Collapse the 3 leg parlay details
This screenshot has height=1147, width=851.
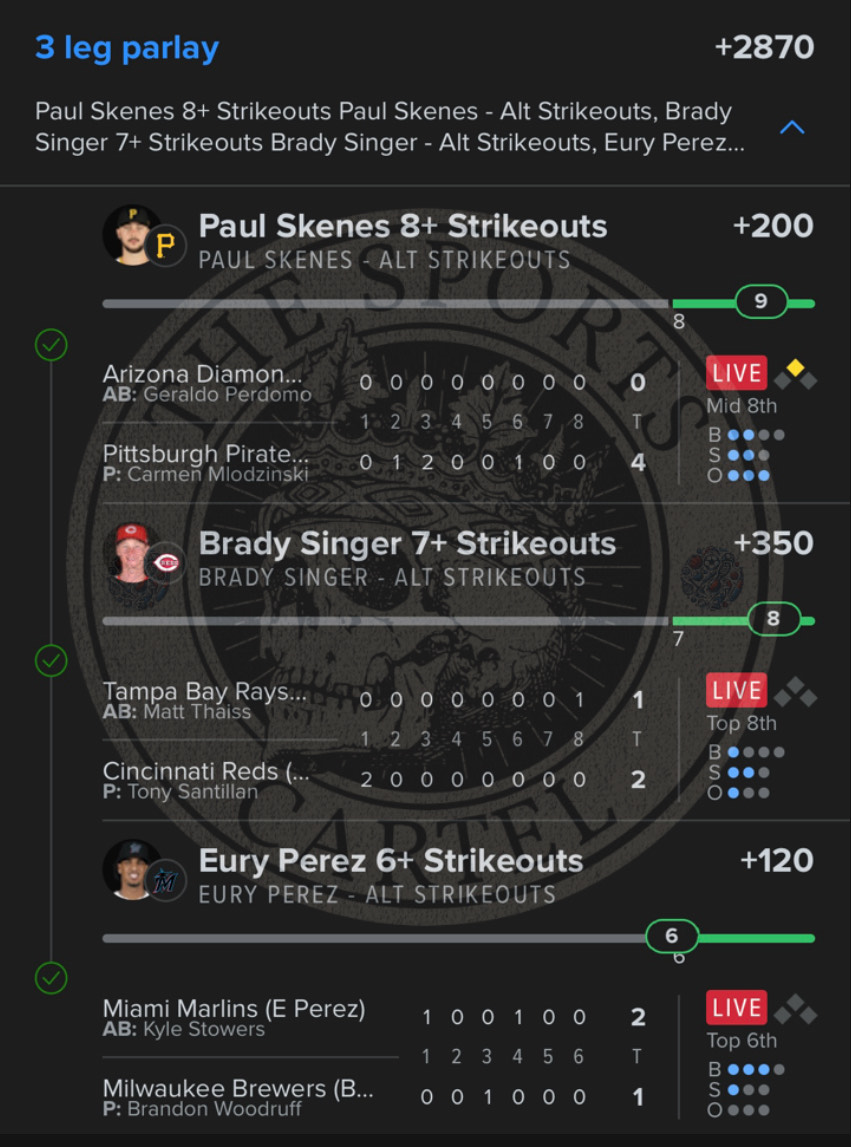coord(791,128)
